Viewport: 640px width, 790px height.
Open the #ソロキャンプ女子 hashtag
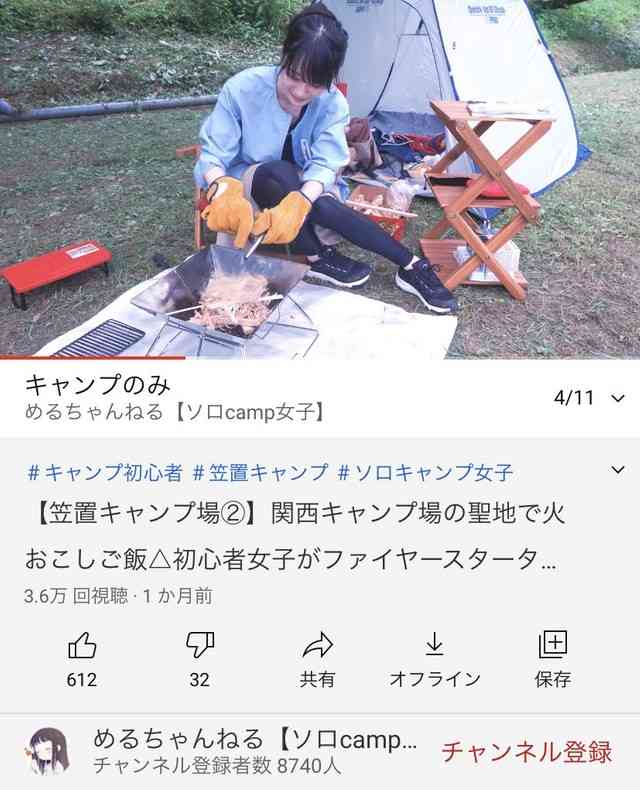pos(426,472)
